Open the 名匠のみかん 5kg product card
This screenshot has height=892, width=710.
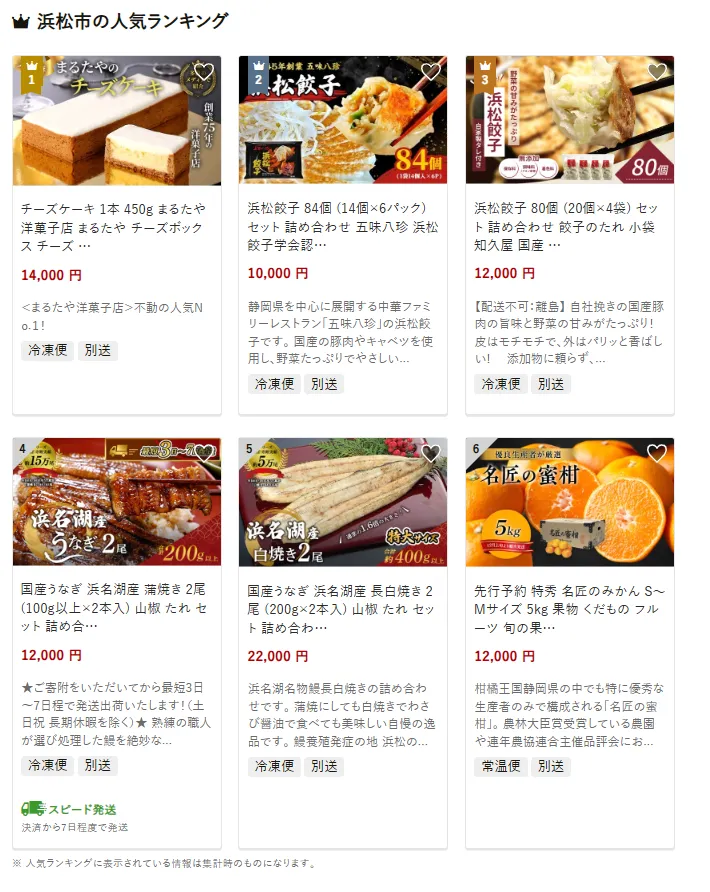(569, 608)
